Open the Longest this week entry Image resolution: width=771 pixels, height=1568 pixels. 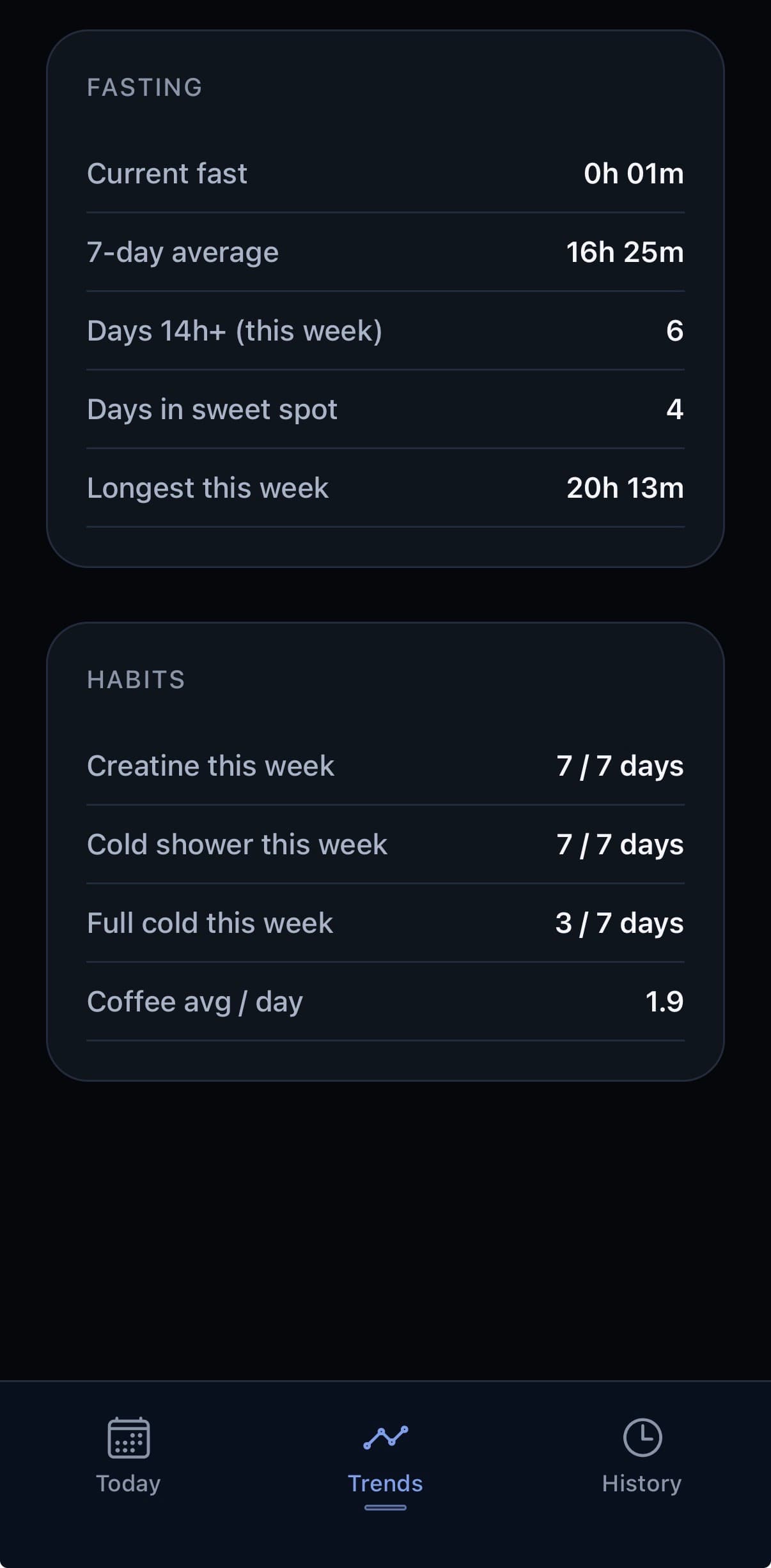pos(385,488)
